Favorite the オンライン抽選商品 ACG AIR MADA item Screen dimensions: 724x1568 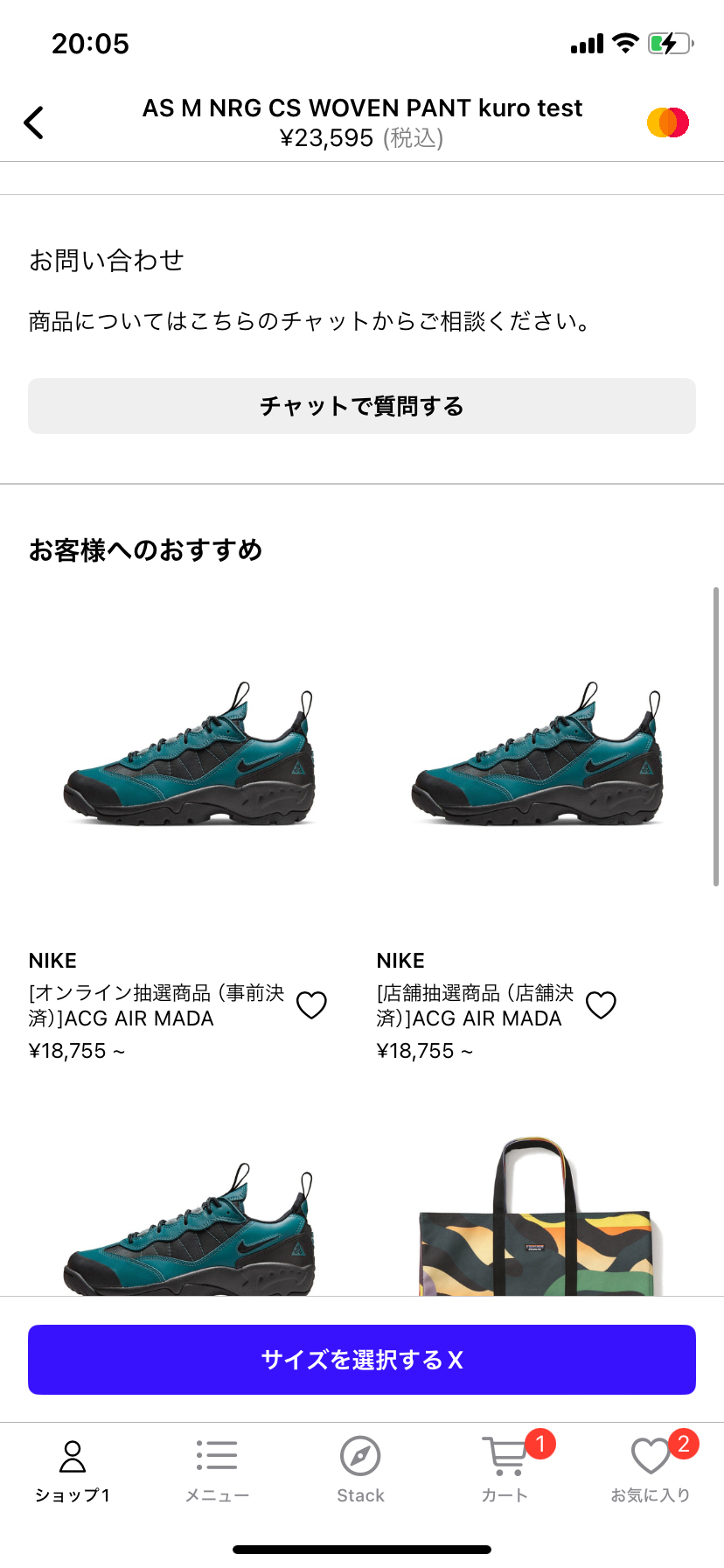point(311,1005)
